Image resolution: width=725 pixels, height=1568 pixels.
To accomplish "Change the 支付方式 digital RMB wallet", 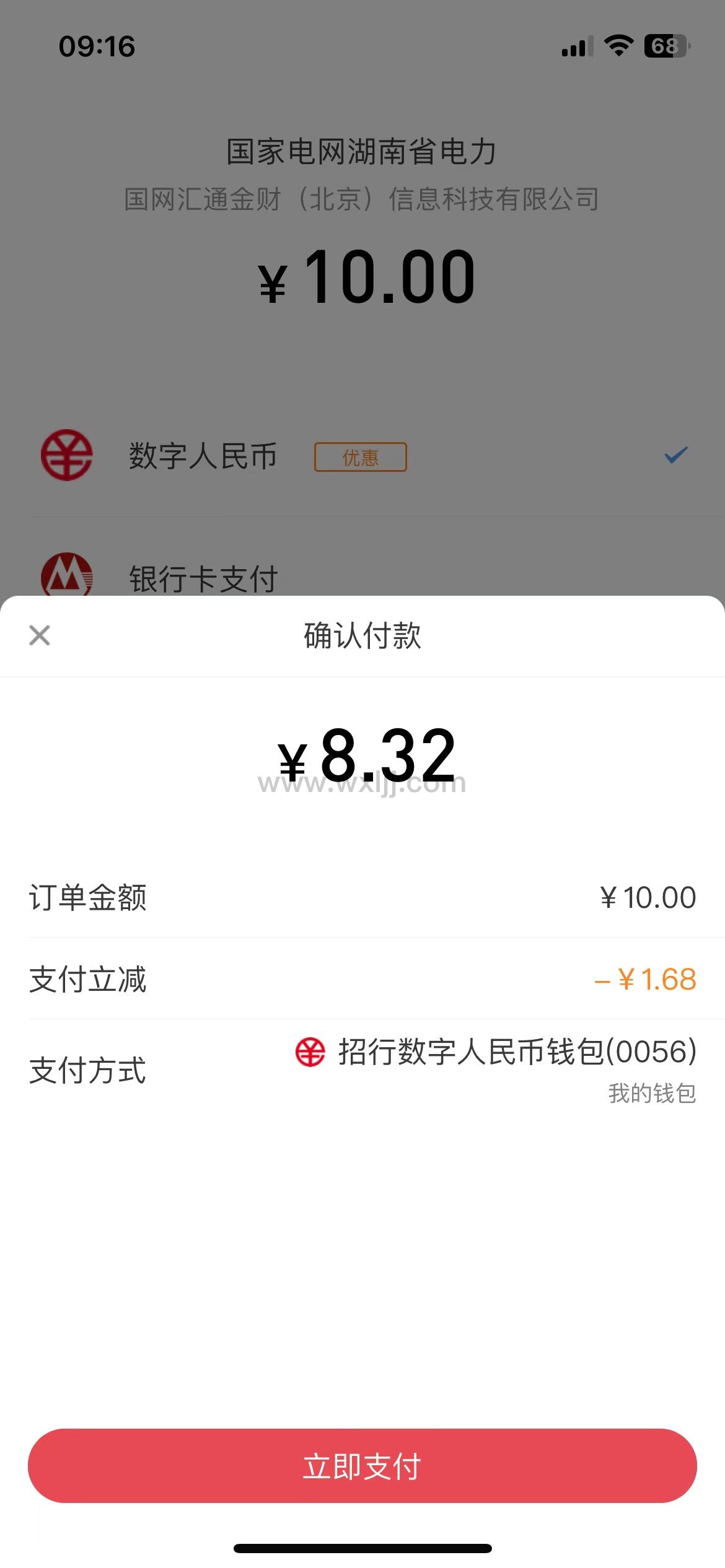I will [362, 1071].
